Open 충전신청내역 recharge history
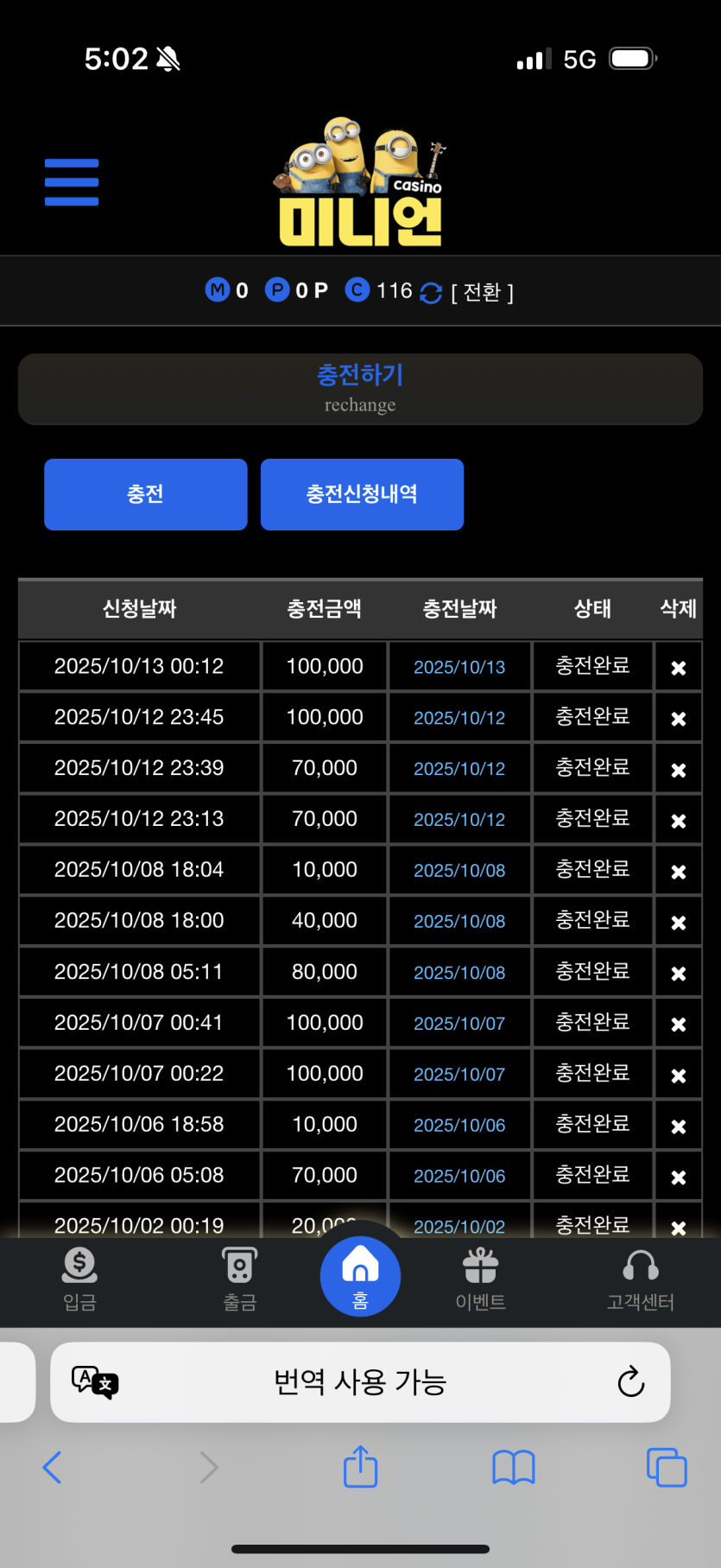Screen dimensions: 721x1568 [x=362, y=494]
